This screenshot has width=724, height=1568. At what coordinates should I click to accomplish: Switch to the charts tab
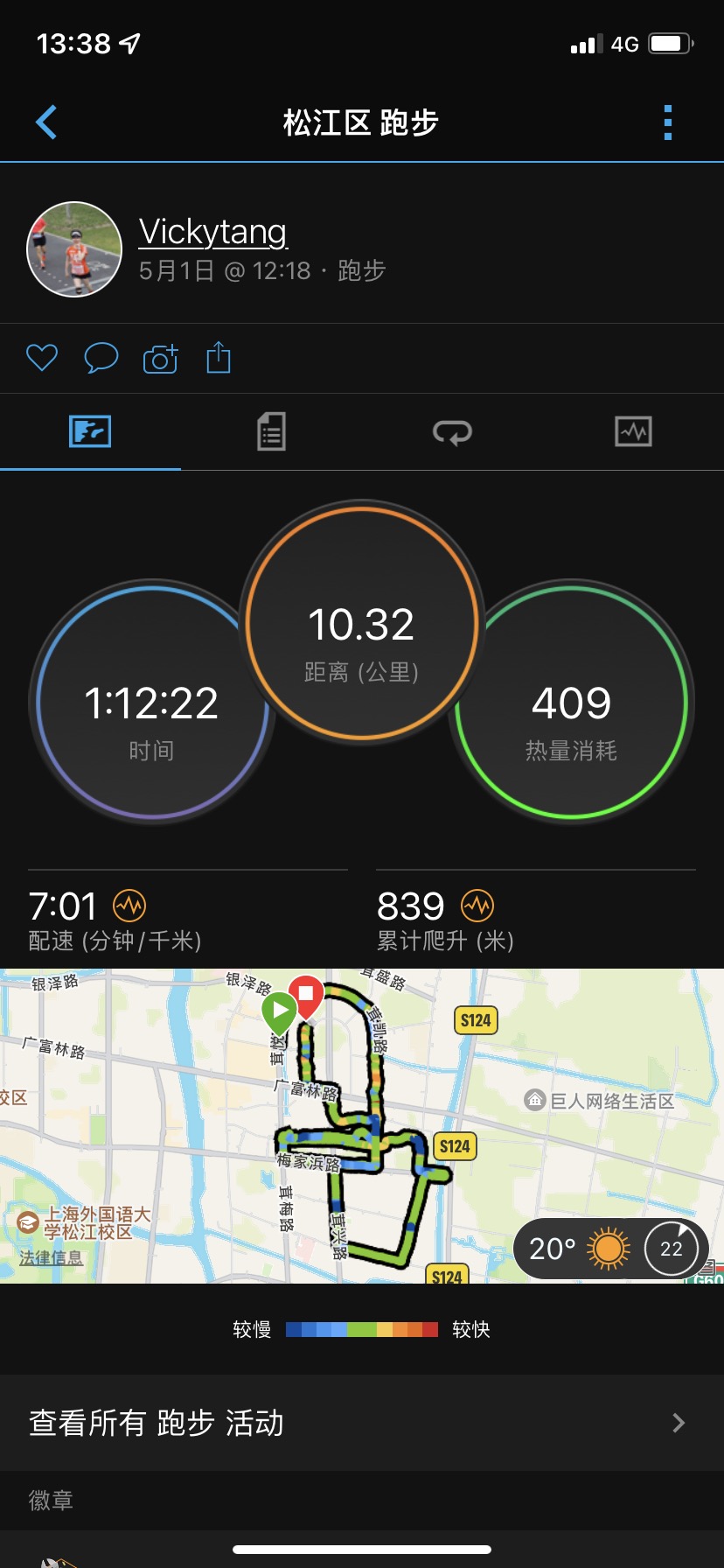633,432
